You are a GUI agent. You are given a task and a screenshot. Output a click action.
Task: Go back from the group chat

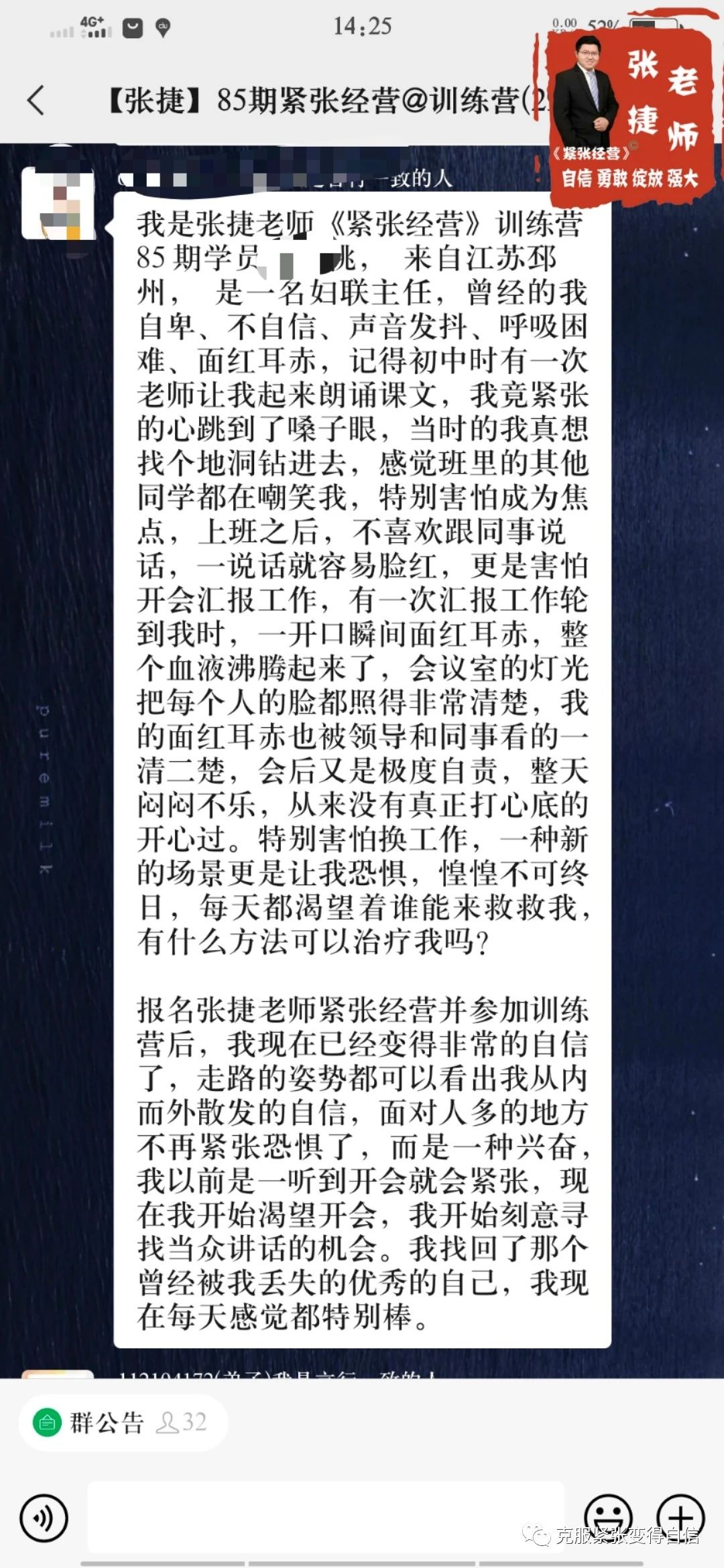pos(37,101)
